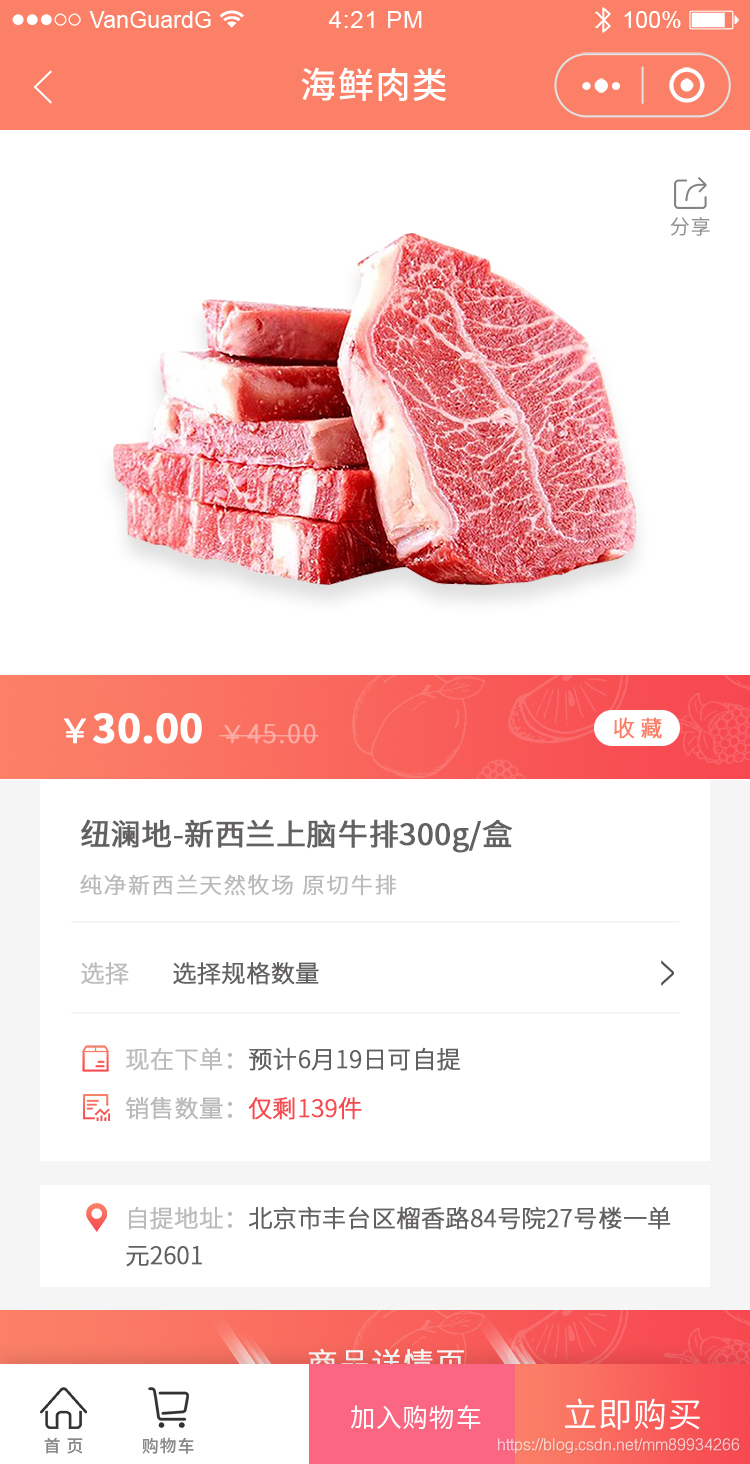Viewport: 750px width, 1464px height.
Task: Share this product via 分享
Action: [690, 206]
